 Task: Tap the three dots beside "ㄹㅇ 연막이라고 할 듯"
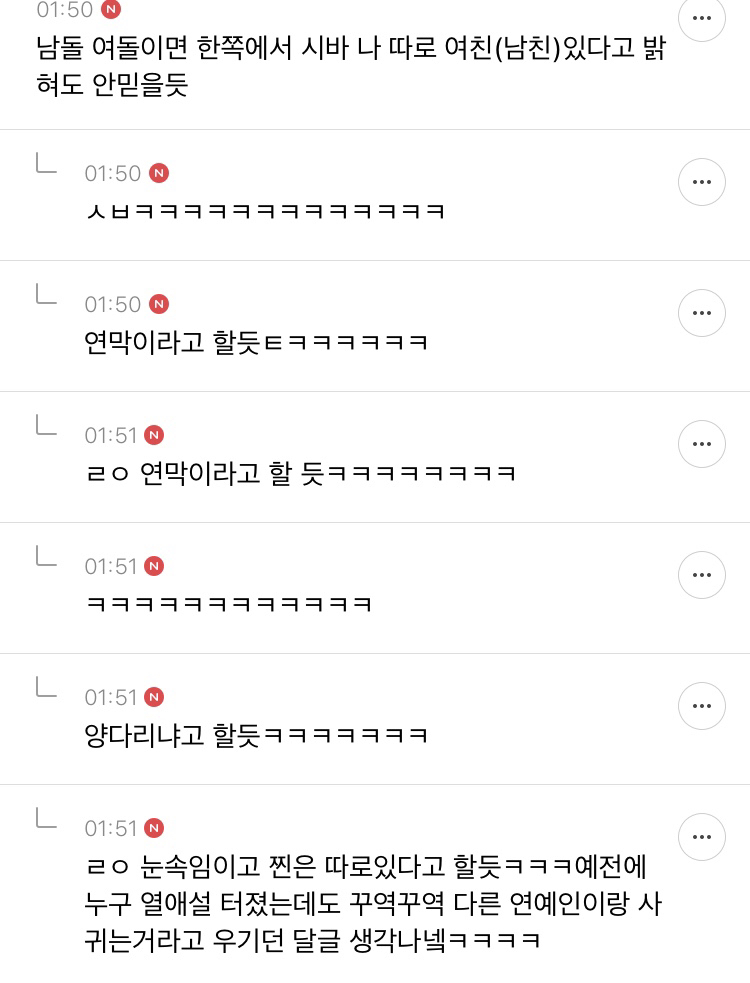click(x=702, y=444)
